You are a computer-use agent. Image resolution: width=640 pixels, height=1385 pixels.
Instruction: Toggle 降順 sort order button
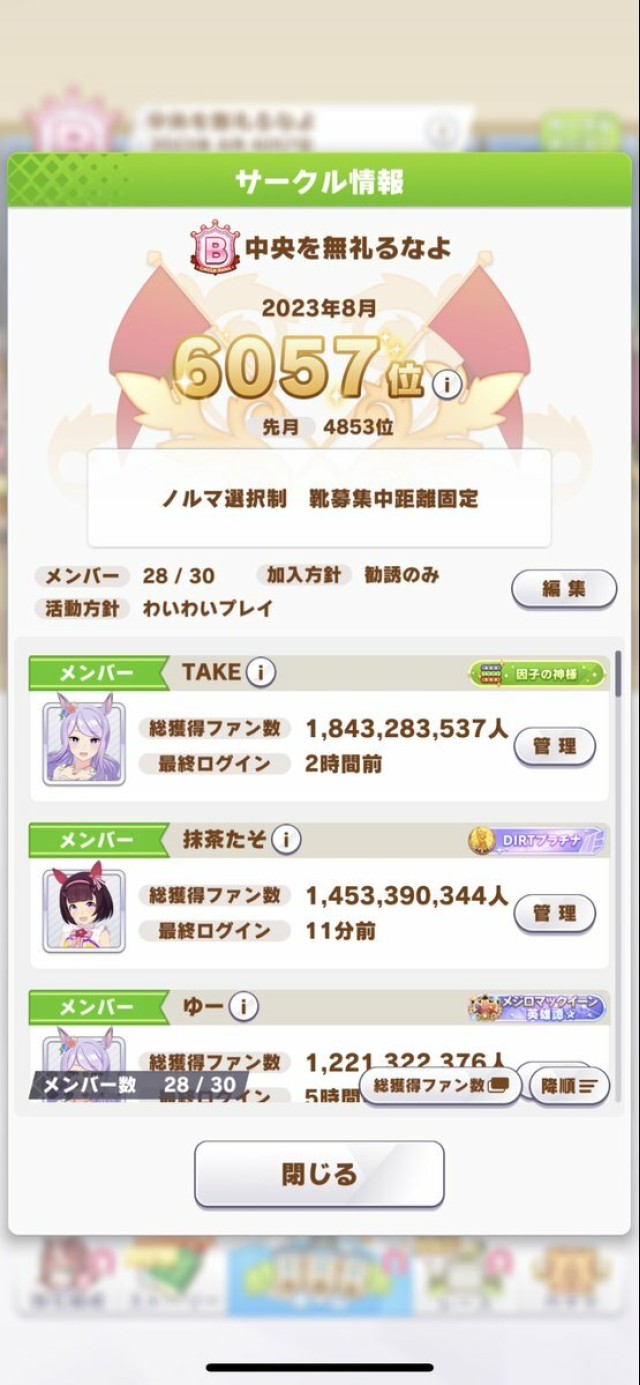pyautogui.click(x=570, y=1085)
